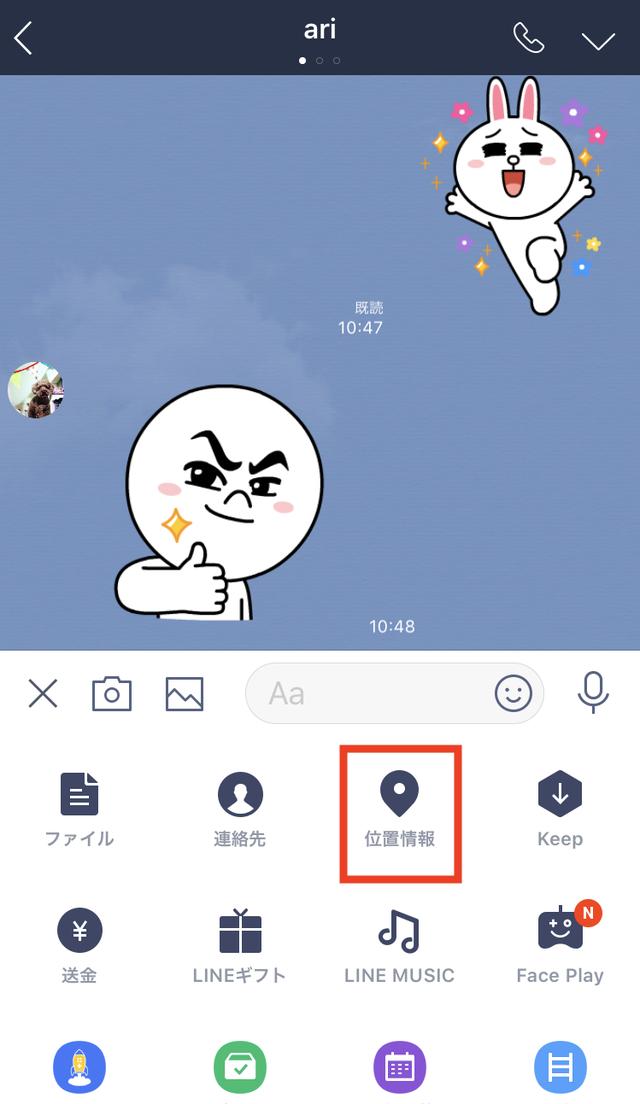Select ファイル to send a file
The height and width of the screenshot is (1104, 640).
click(x=80, y=810)
